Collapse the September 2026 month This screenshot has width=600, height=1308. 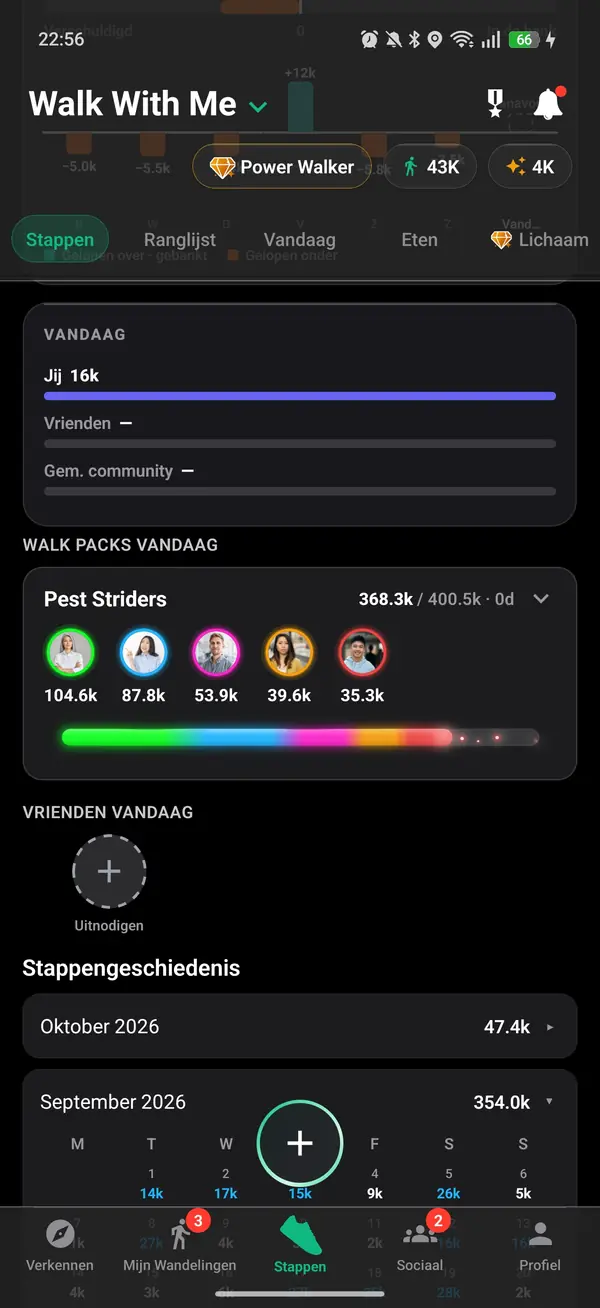pos(549,1102)
